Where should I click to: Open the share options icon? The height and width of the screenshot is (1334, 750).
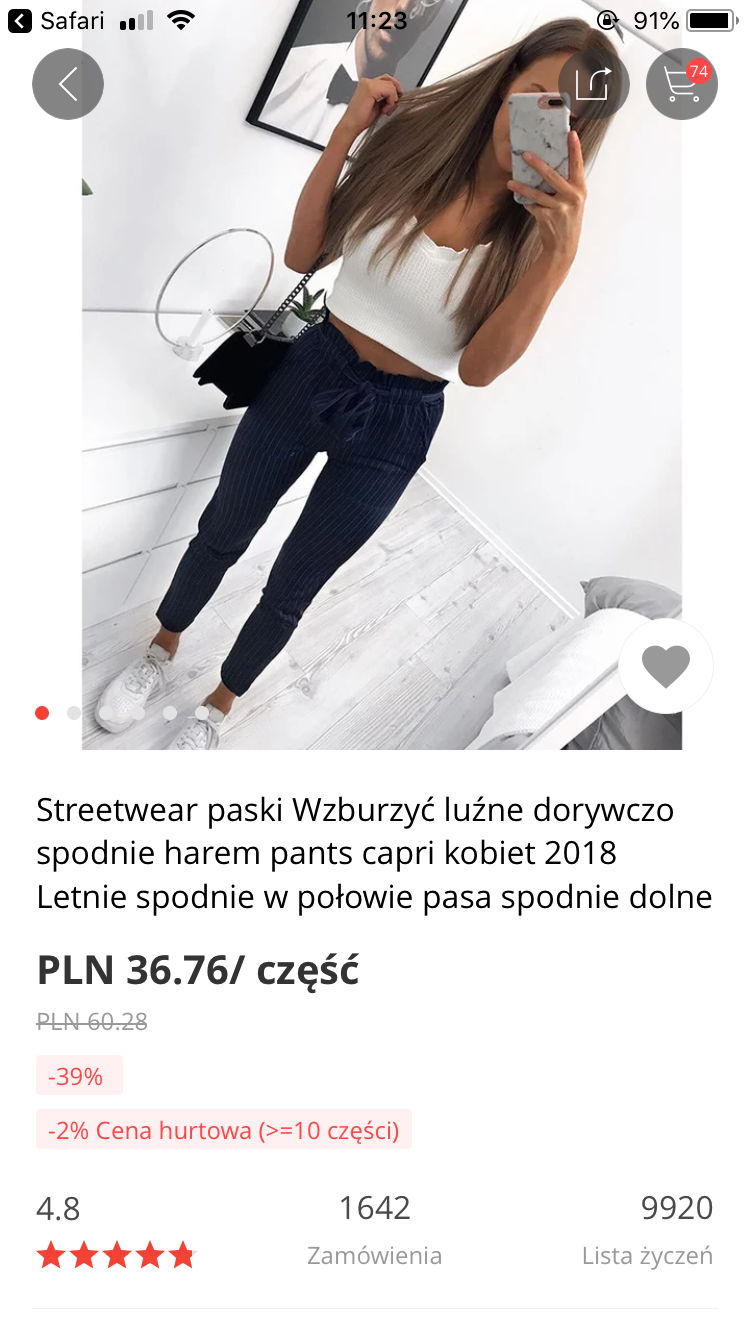click(592, 84)
